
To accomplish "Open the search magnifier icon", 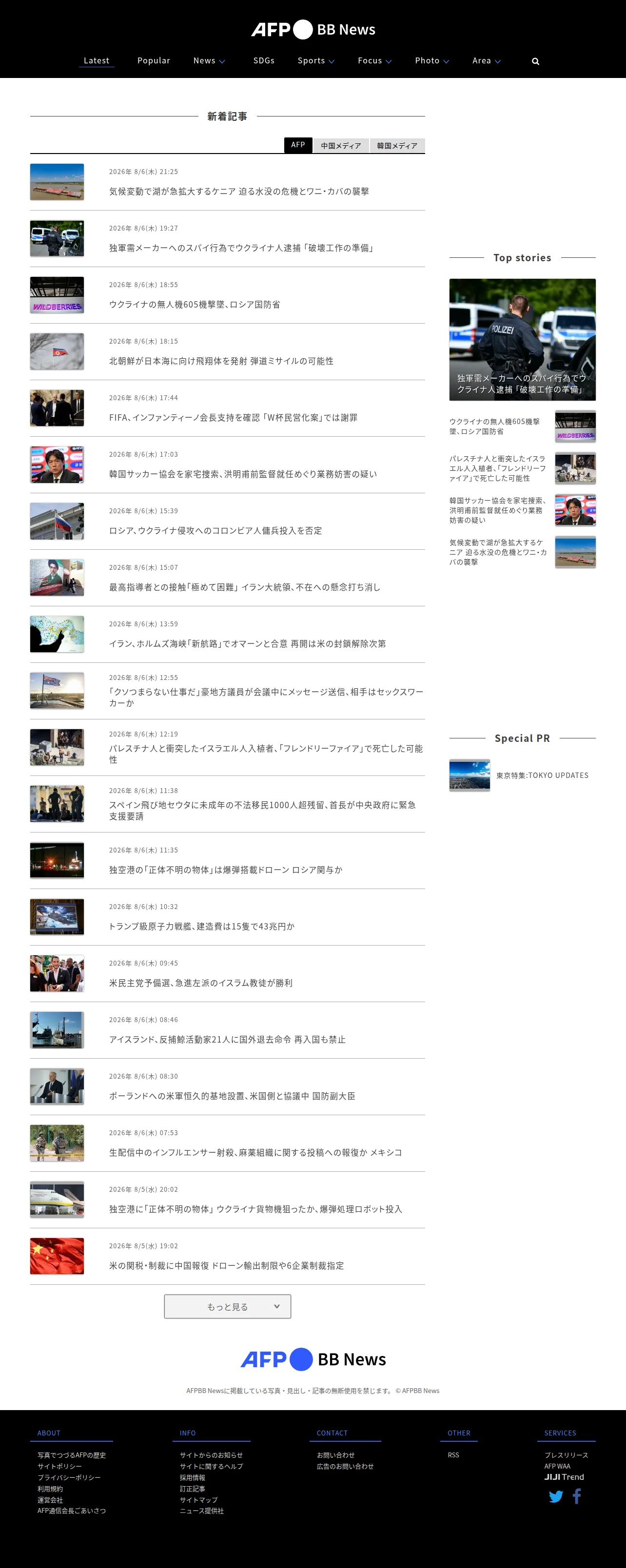I will [535, 61].
